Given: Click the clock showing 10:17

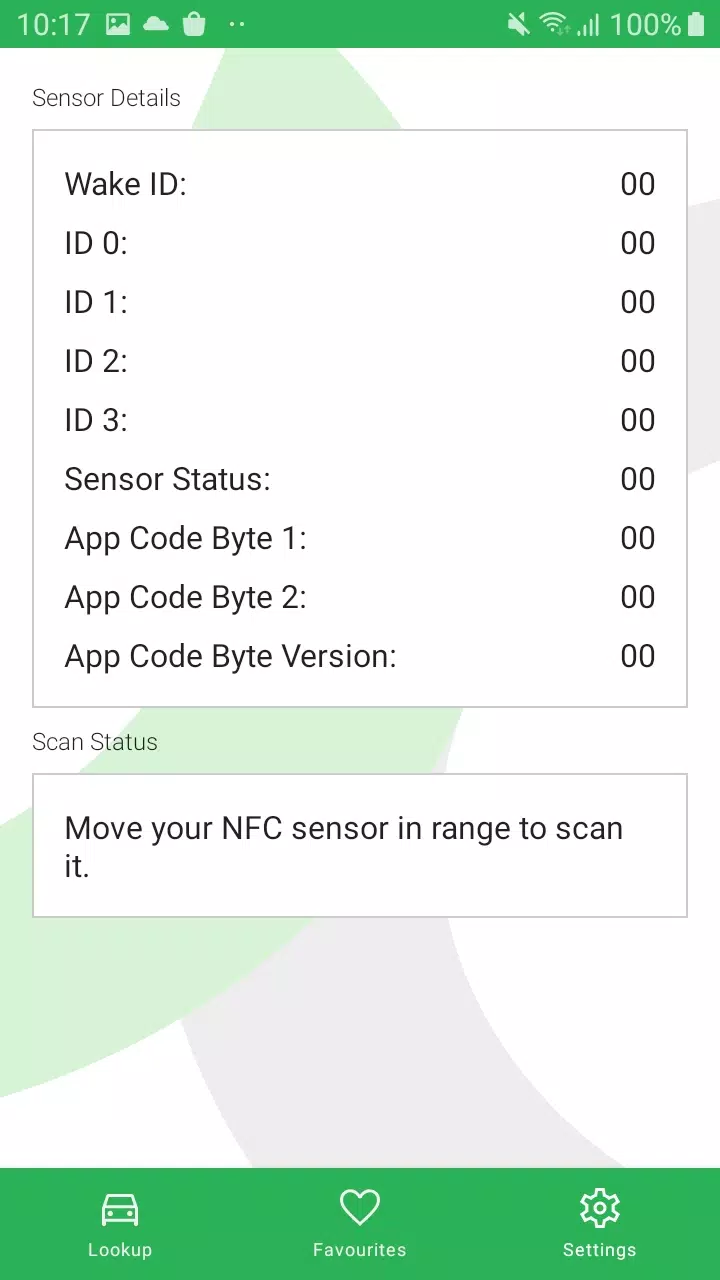Looking at the screenshot, I should click(52, 22).
